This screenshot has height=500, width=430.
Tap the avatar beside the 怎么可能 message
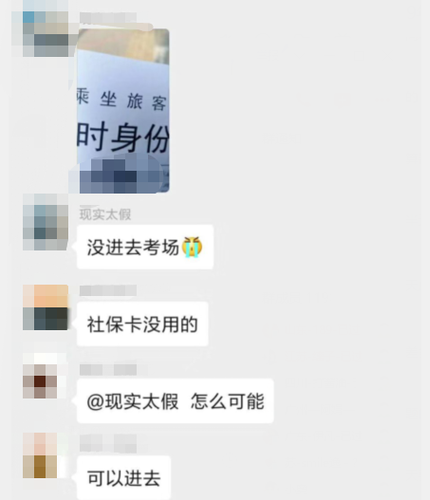tap(40, 382)
